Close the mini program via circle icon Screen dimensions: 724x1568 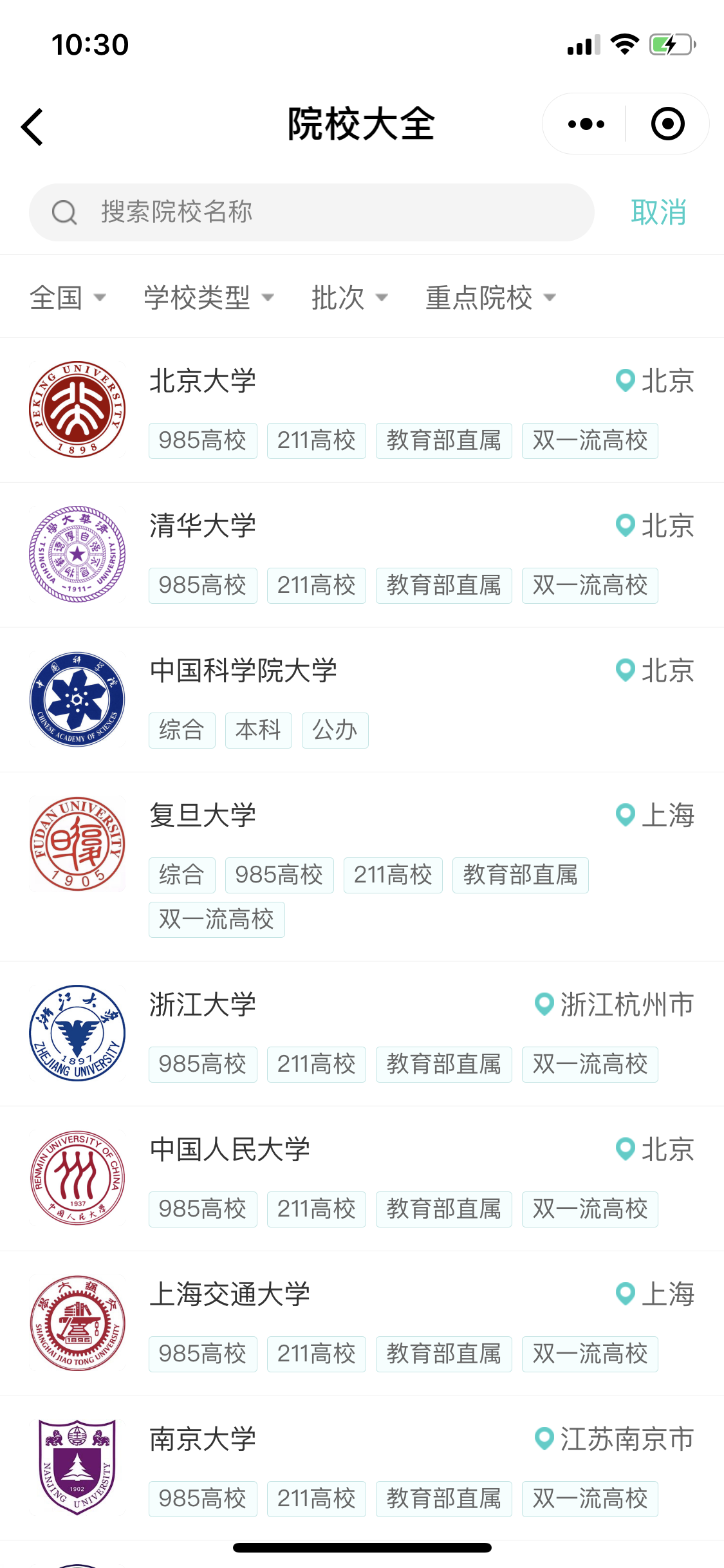click(667, 124)
